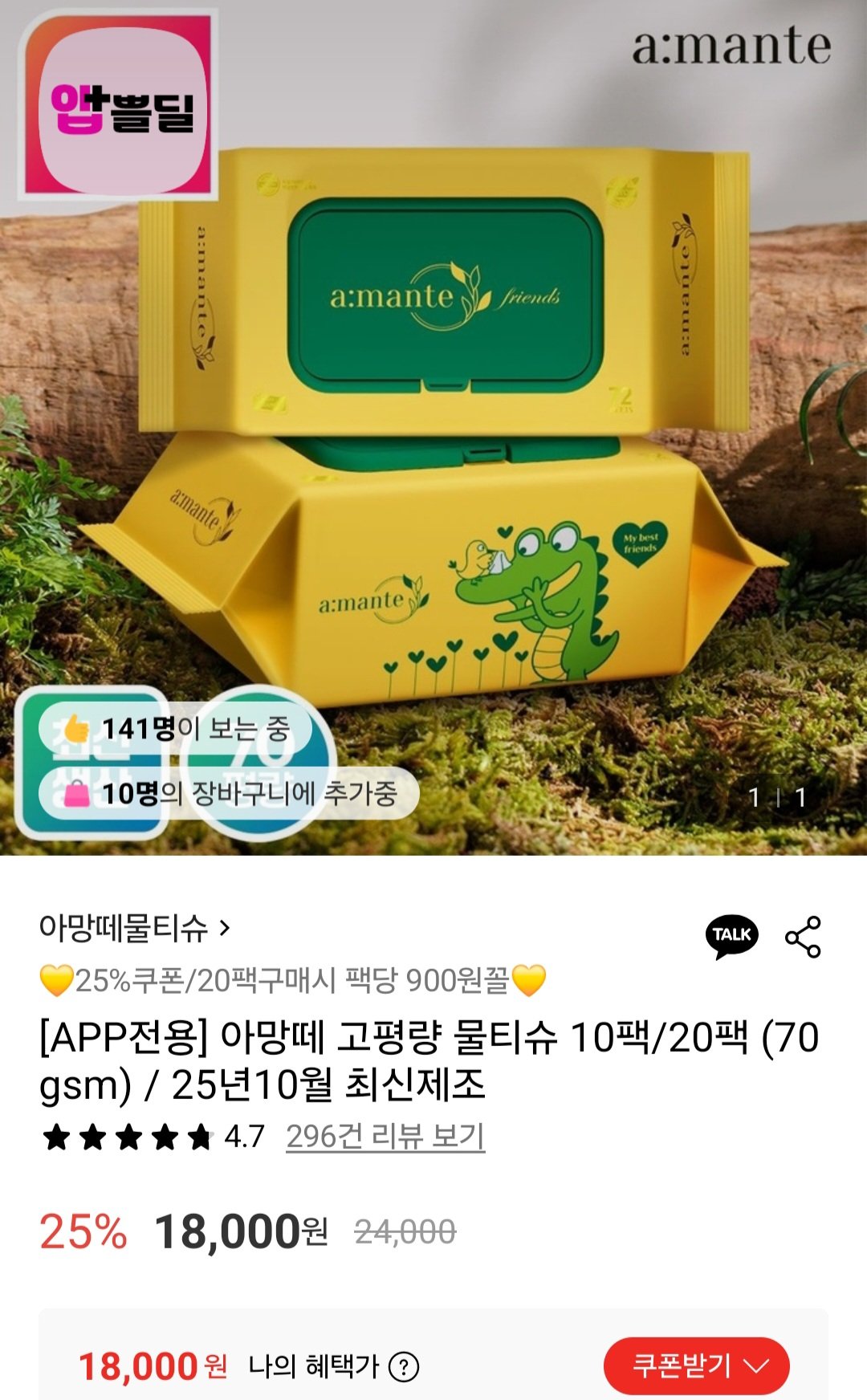The width and height of the screenshot is (867, 1400).
Task: Tap the pink shopping bag cart icon
Action: (75, 795)
